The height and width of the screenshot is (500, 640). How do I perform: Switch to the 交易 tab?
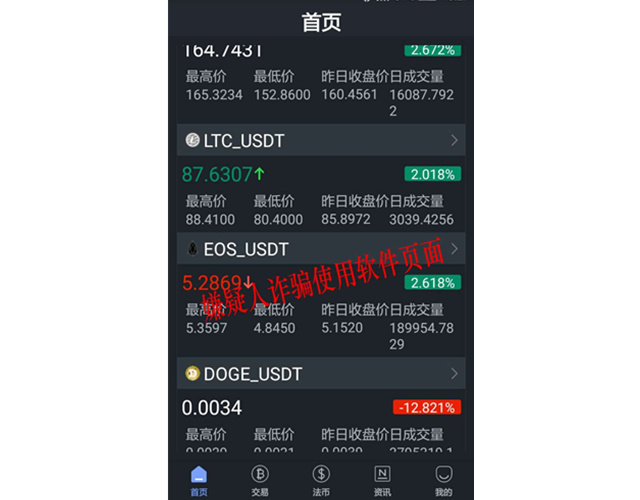click(x=260, y=480)
